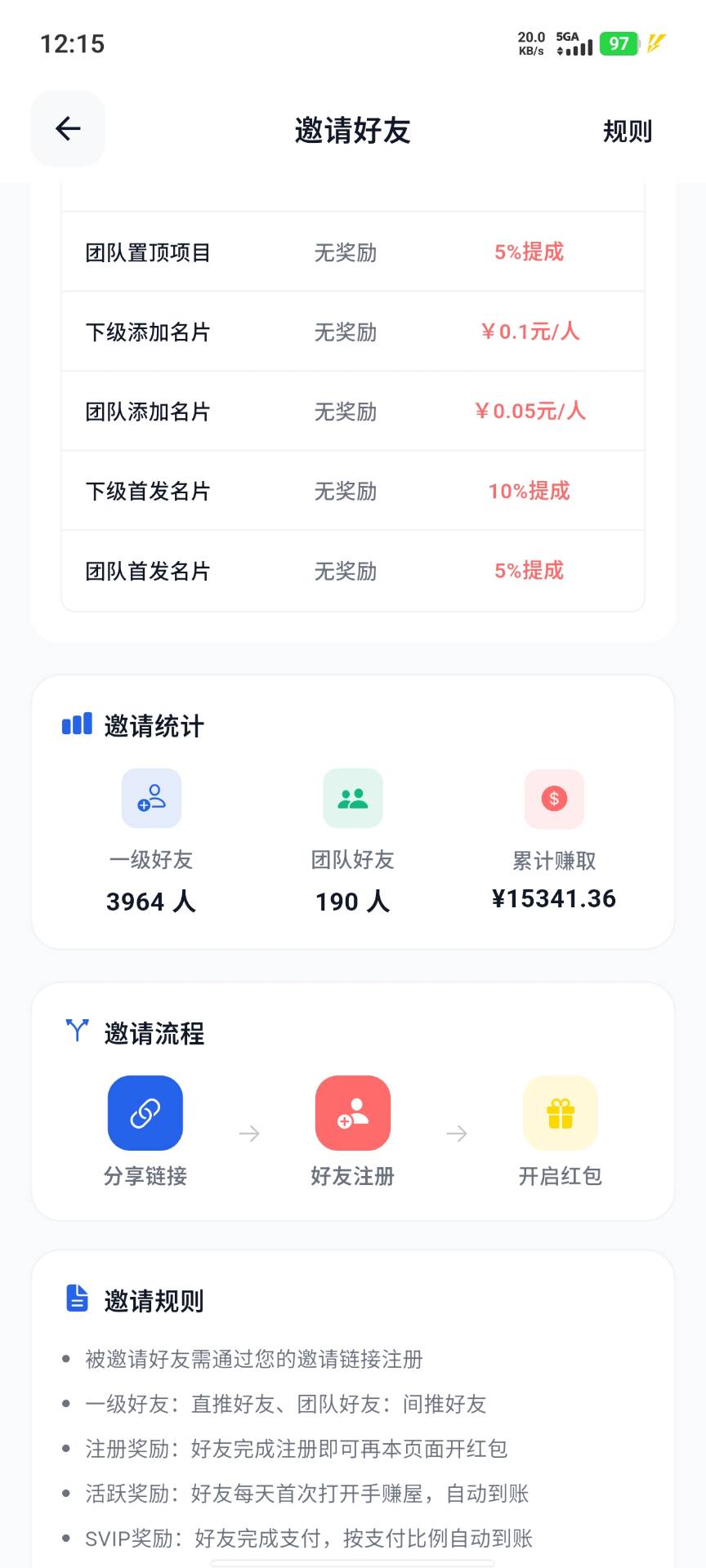
Task: Open the 规则 page
Action: tap(627, 131)
